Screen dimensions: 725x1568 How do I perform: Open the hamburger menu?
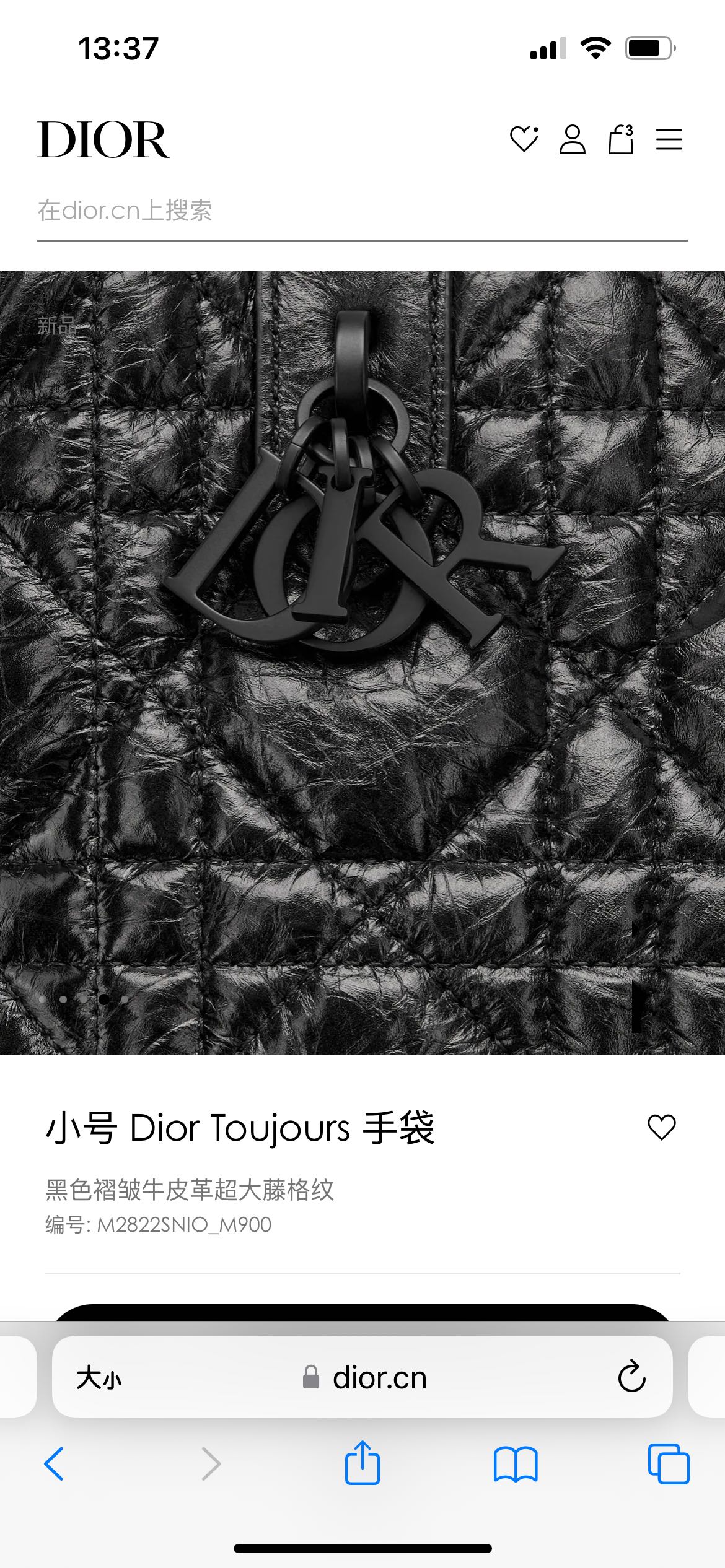tap(669, 139)
